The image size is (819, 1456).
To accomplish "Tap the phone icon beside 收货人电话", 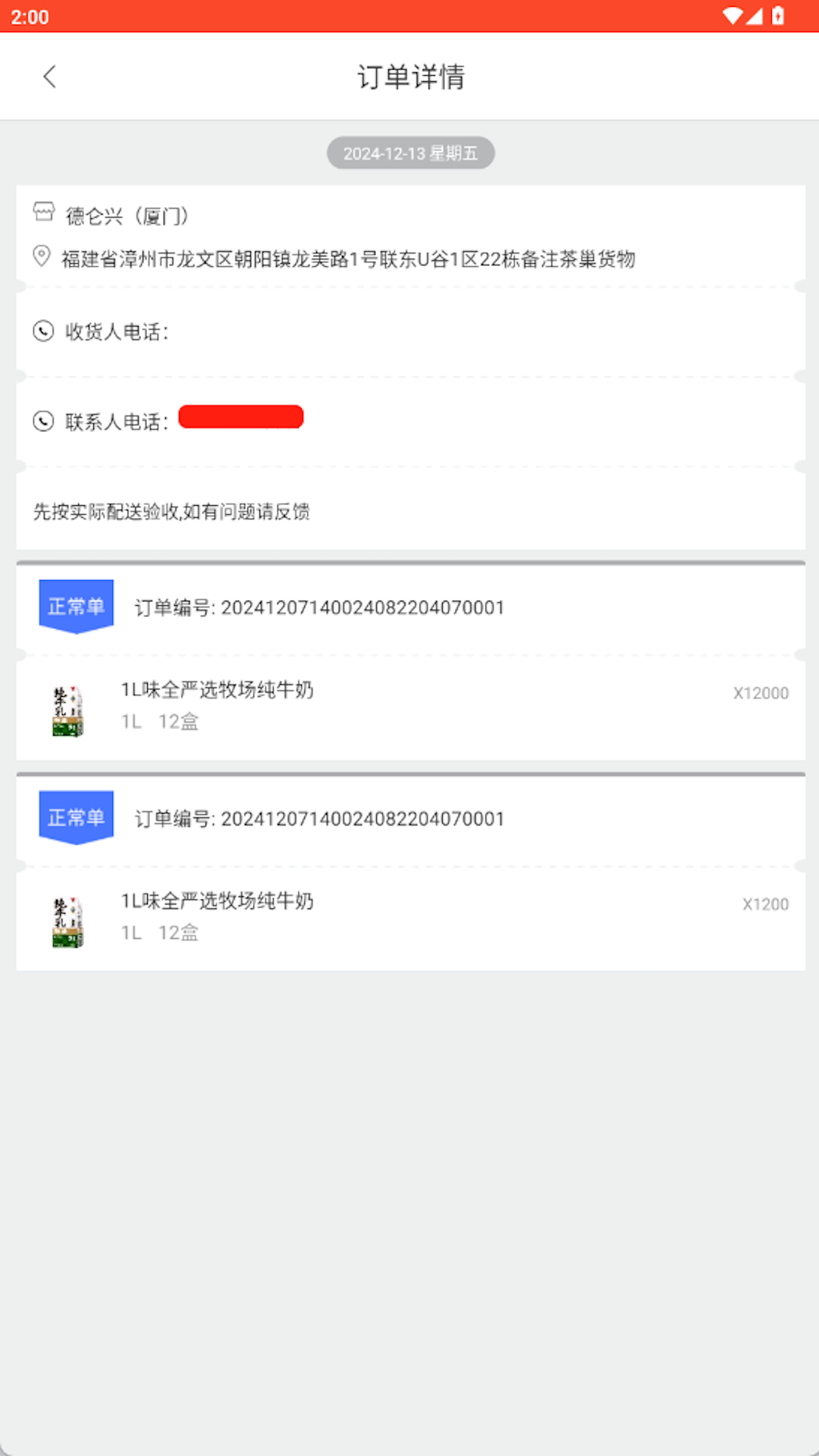I will coord(42,331).
